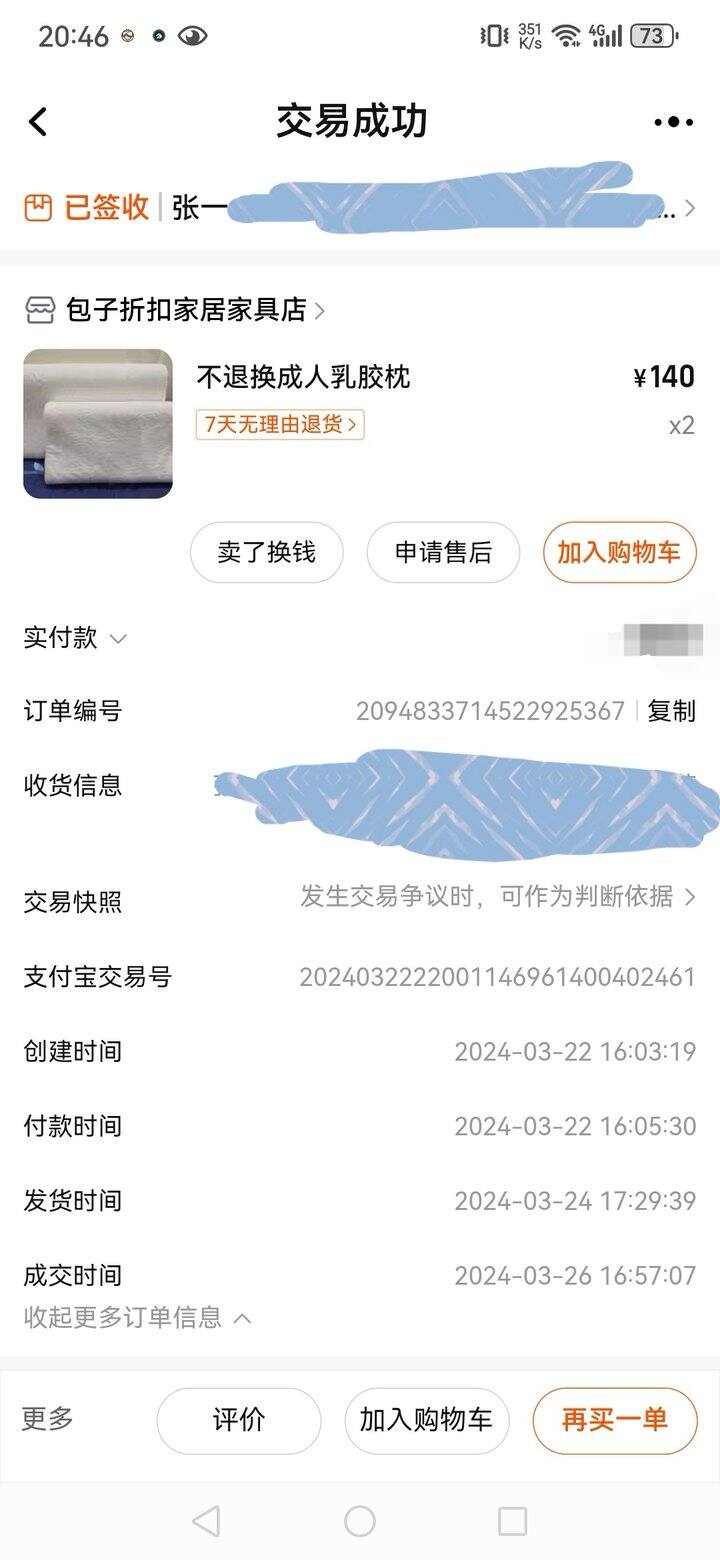View the 7天无理由退货 return policy
Screen dimensions: 720x1560
point(280,424)
